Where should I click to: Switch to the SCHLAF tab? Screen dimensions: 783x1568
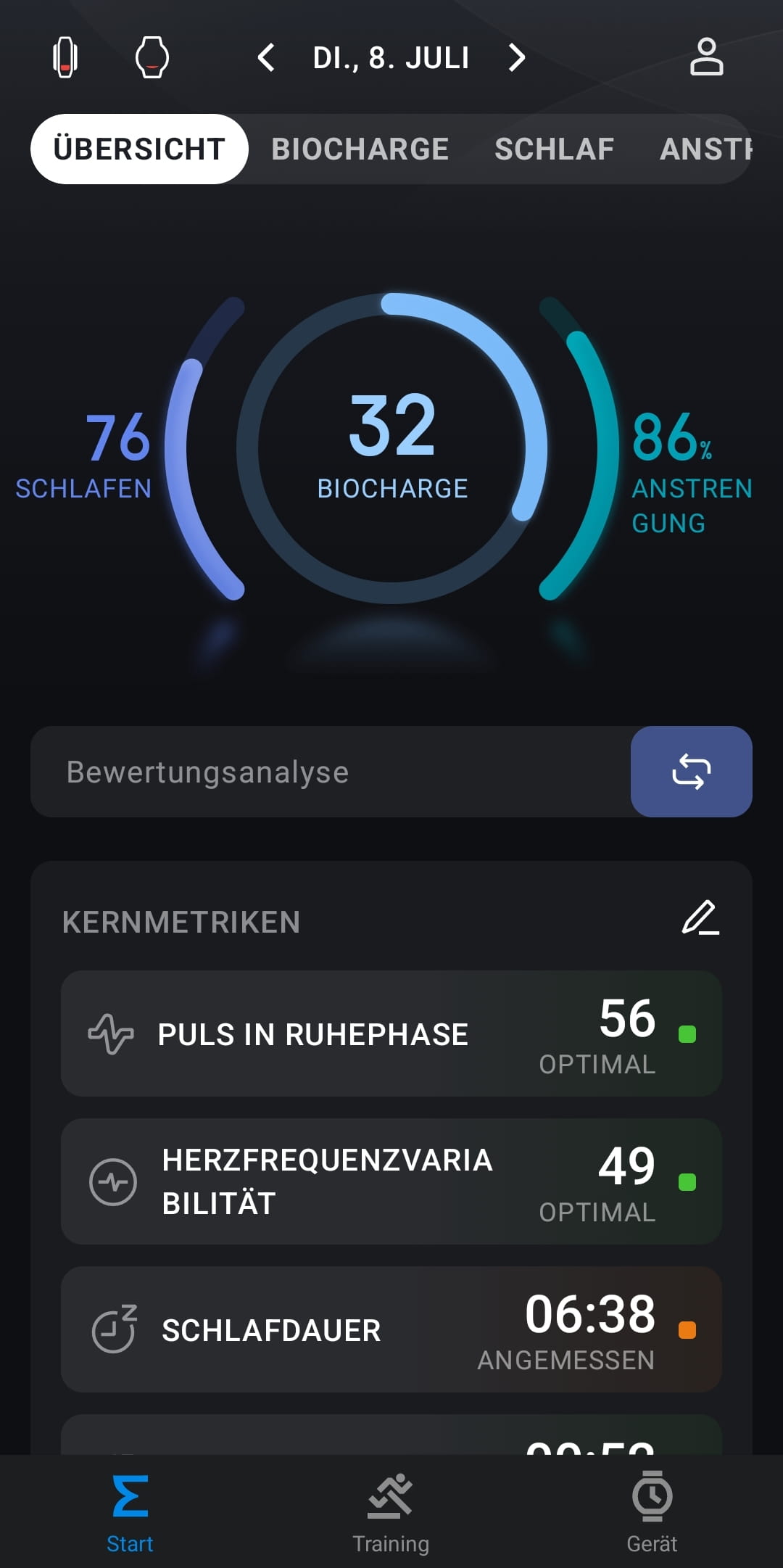point(554,149)
